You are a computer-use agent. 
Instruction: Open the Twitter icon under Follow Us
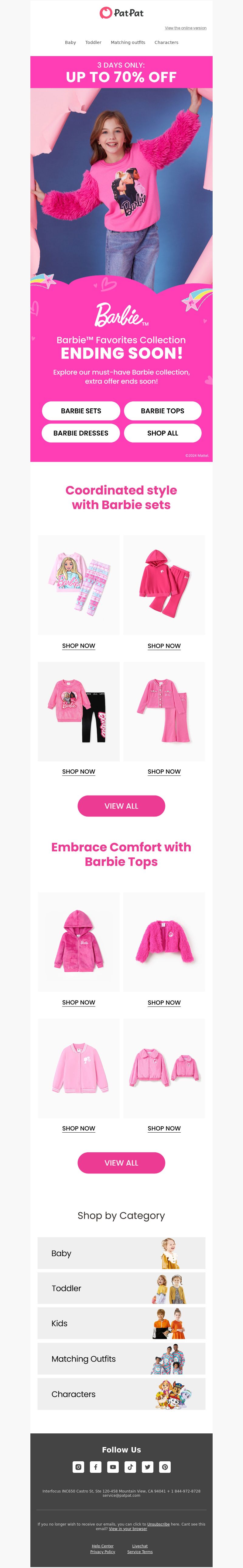[x=147, y=1467]
